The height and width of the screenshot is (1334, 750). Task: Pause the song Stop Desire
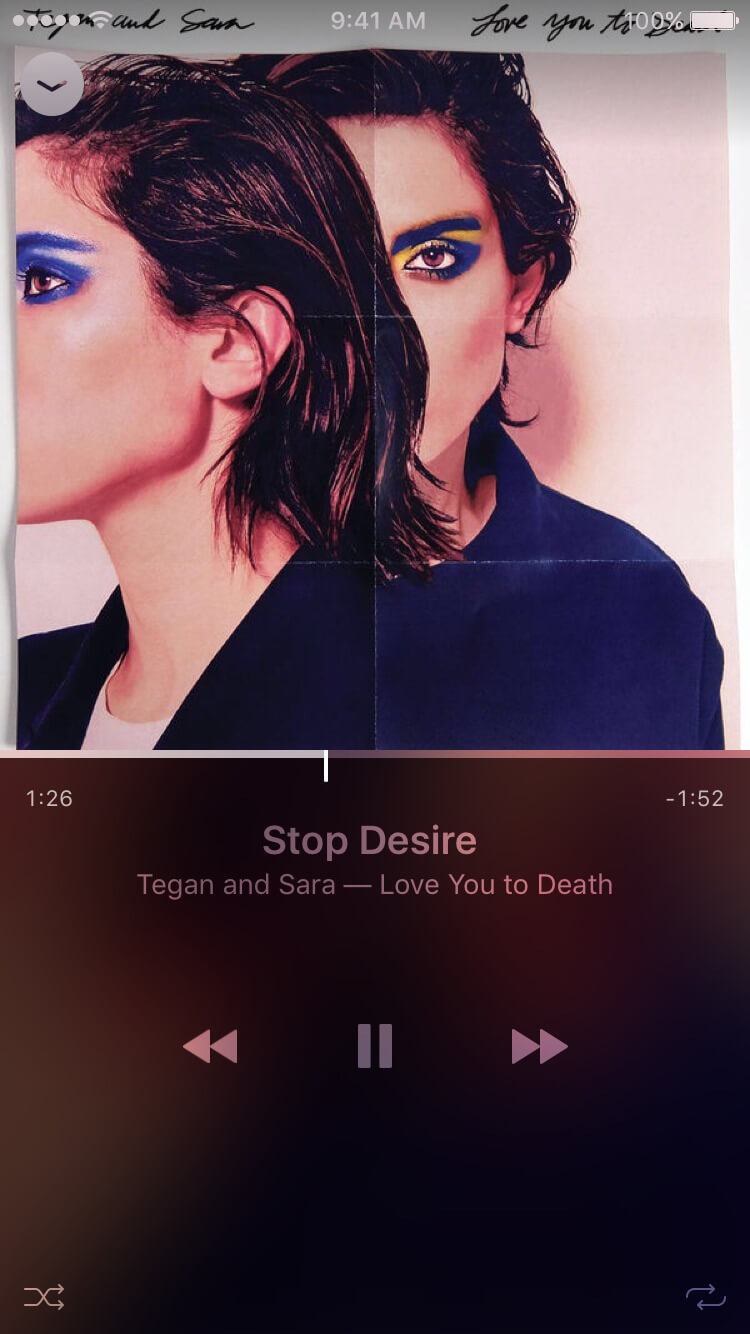pyautogui.click(x=375, y=1047)
